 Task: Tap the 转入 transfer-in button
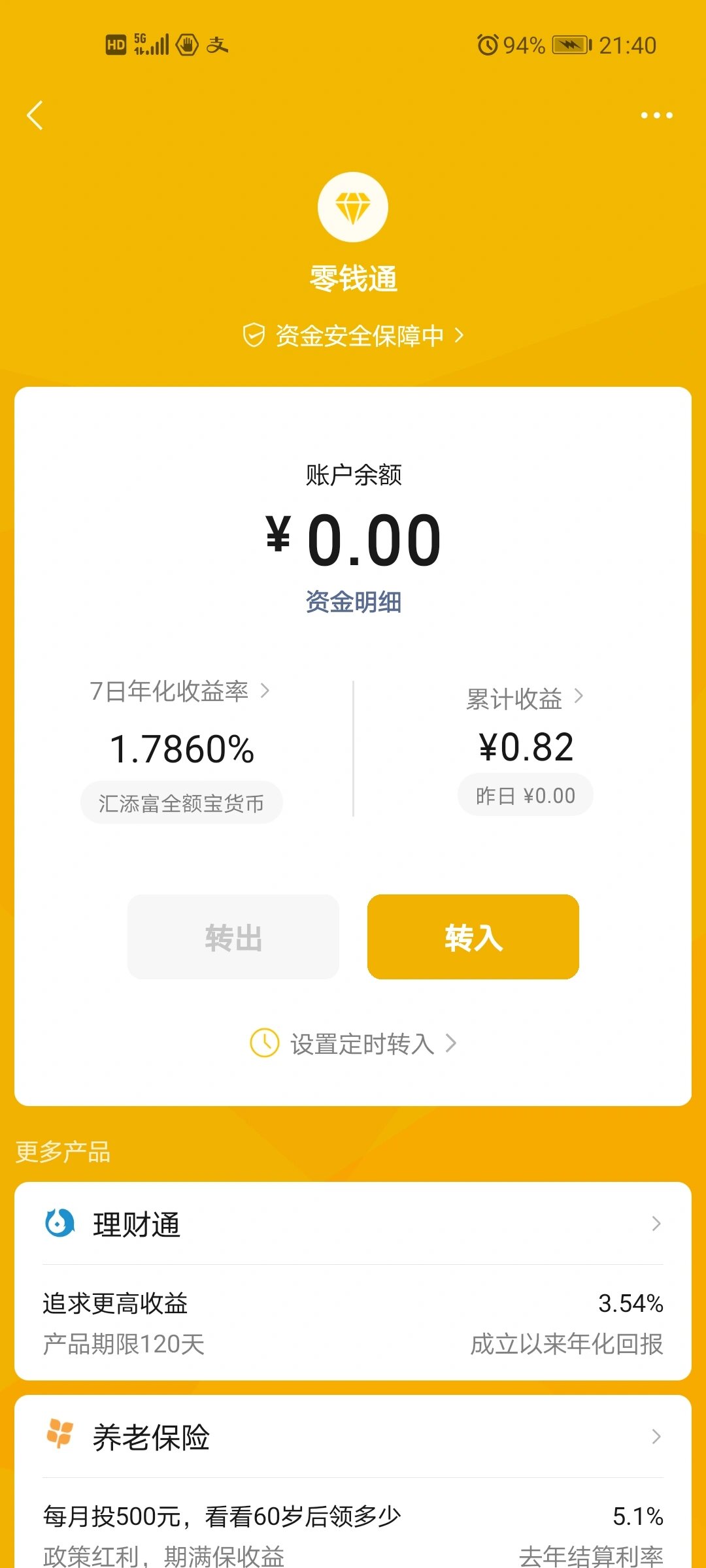(473, 937)
